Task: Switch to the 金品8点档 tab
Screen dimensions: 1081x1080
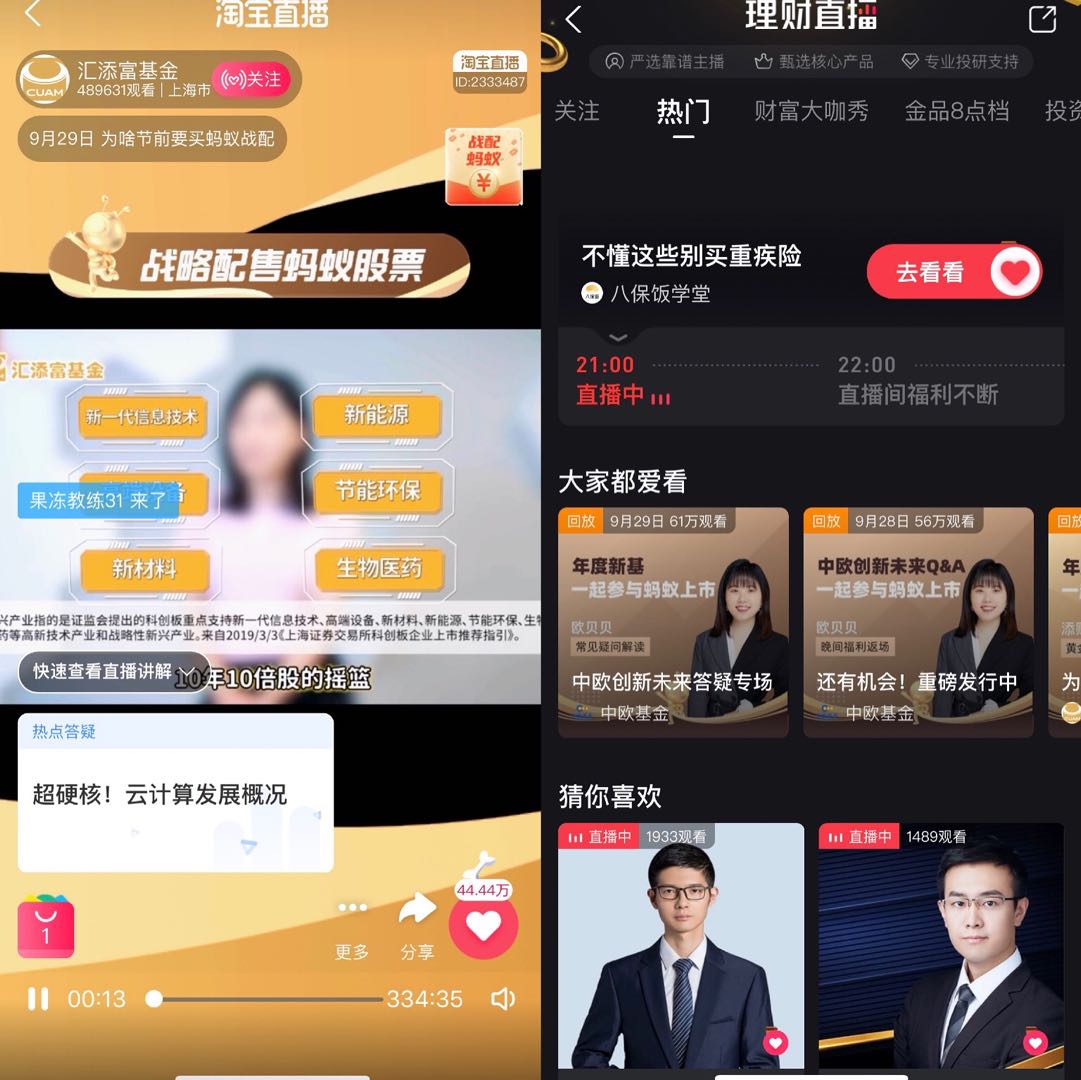Action: [956, 112]
